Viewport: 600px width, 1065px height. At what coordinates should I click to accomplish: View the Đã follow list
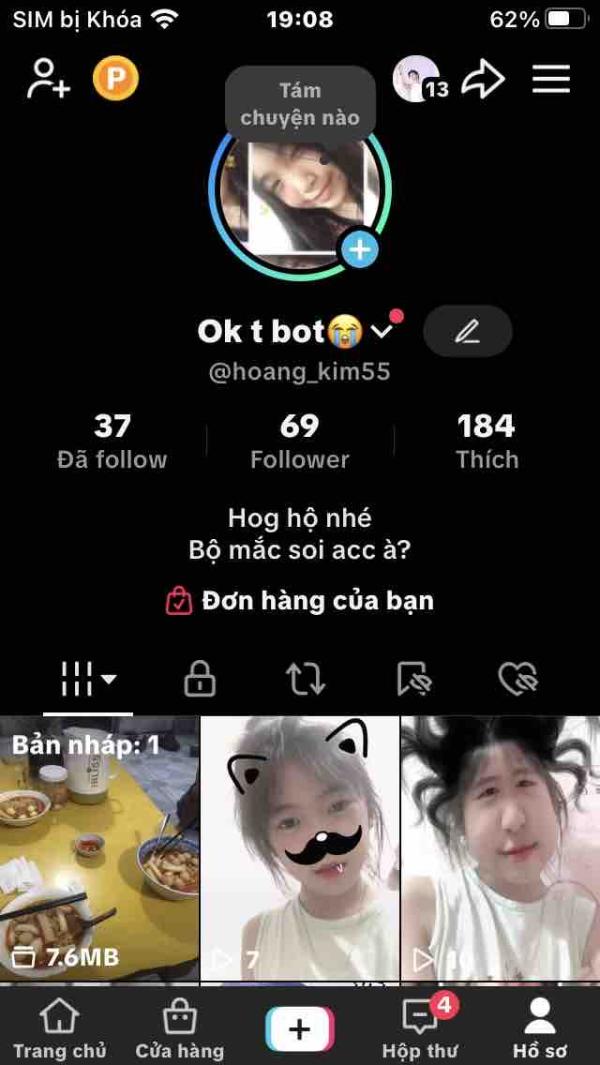(112, 441)
